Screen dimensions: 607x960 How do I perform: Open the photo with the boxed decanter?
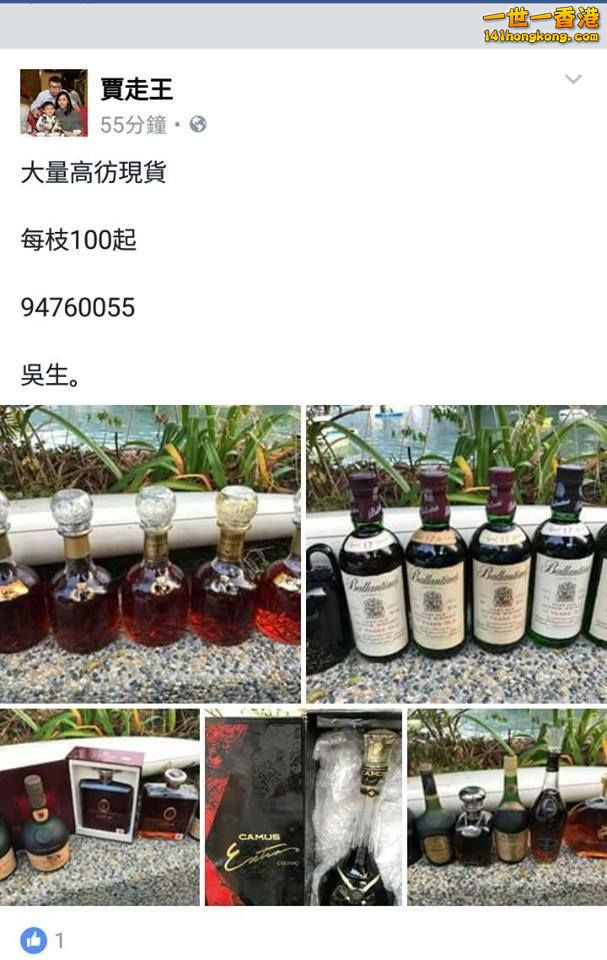click(99, 807)
